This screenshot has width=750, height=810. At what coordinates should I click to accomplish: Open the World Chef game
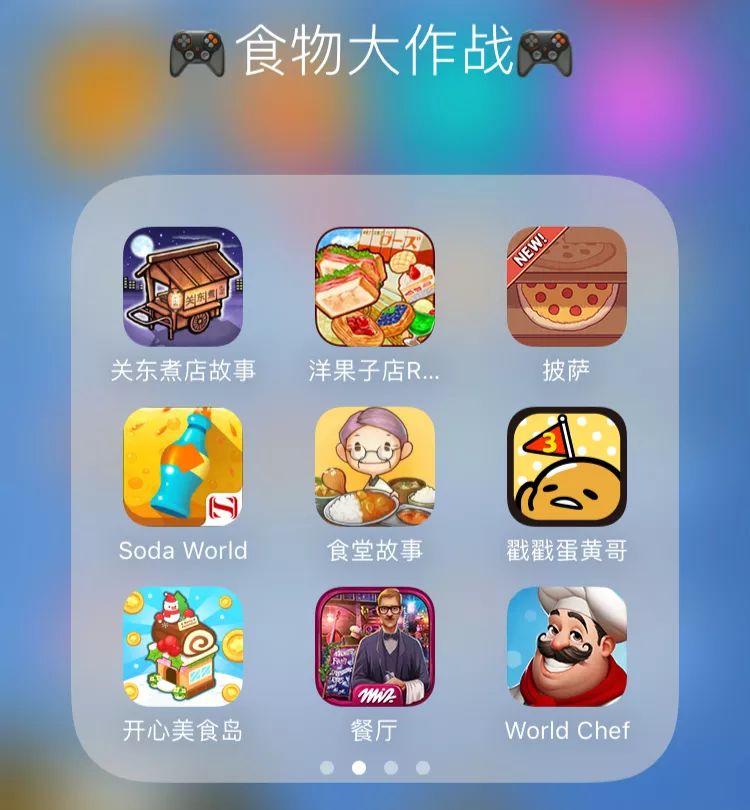click(567, 646)
